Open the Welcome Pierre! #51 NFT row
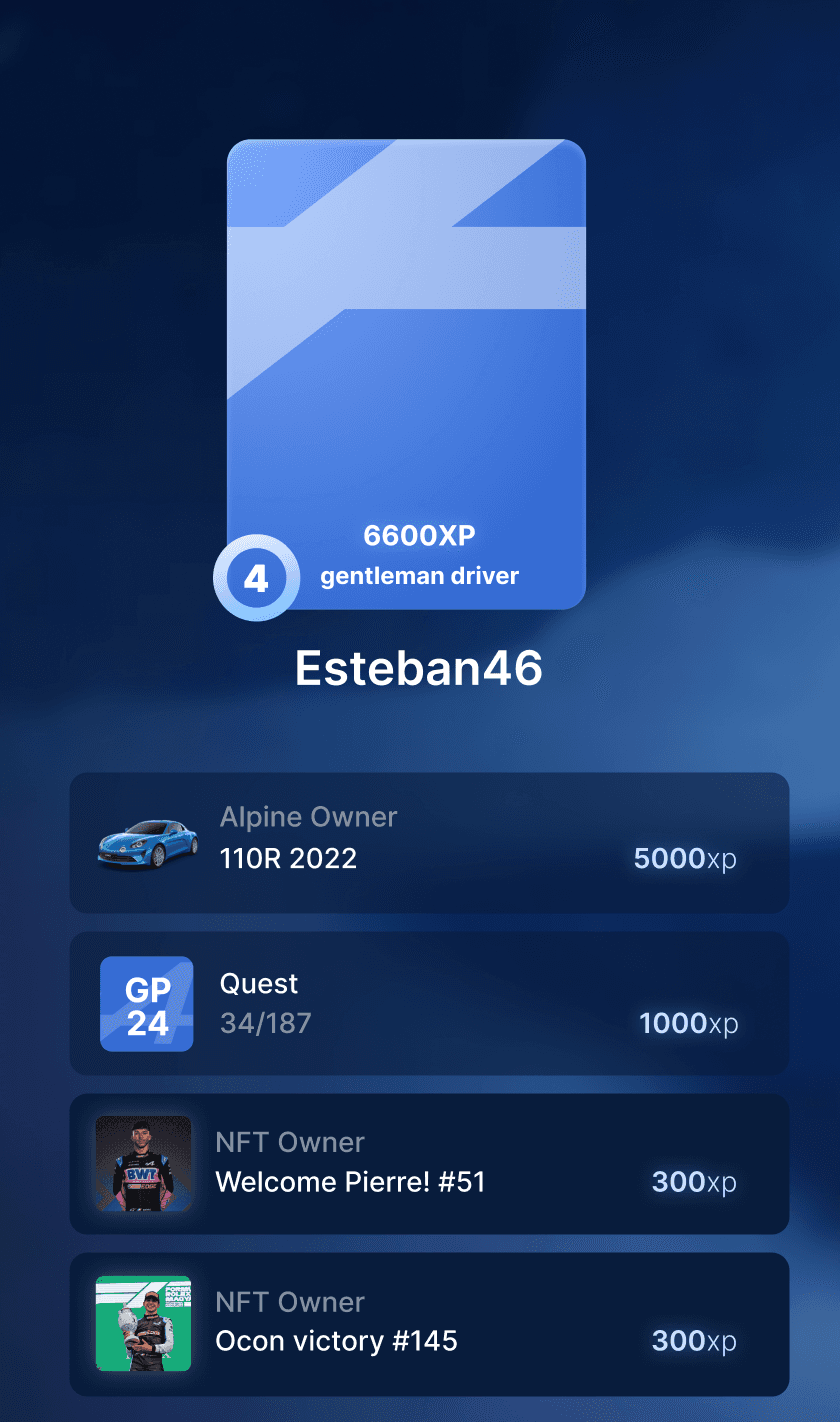This screenshot has width=840, height=1422. tap(429, 1163)
